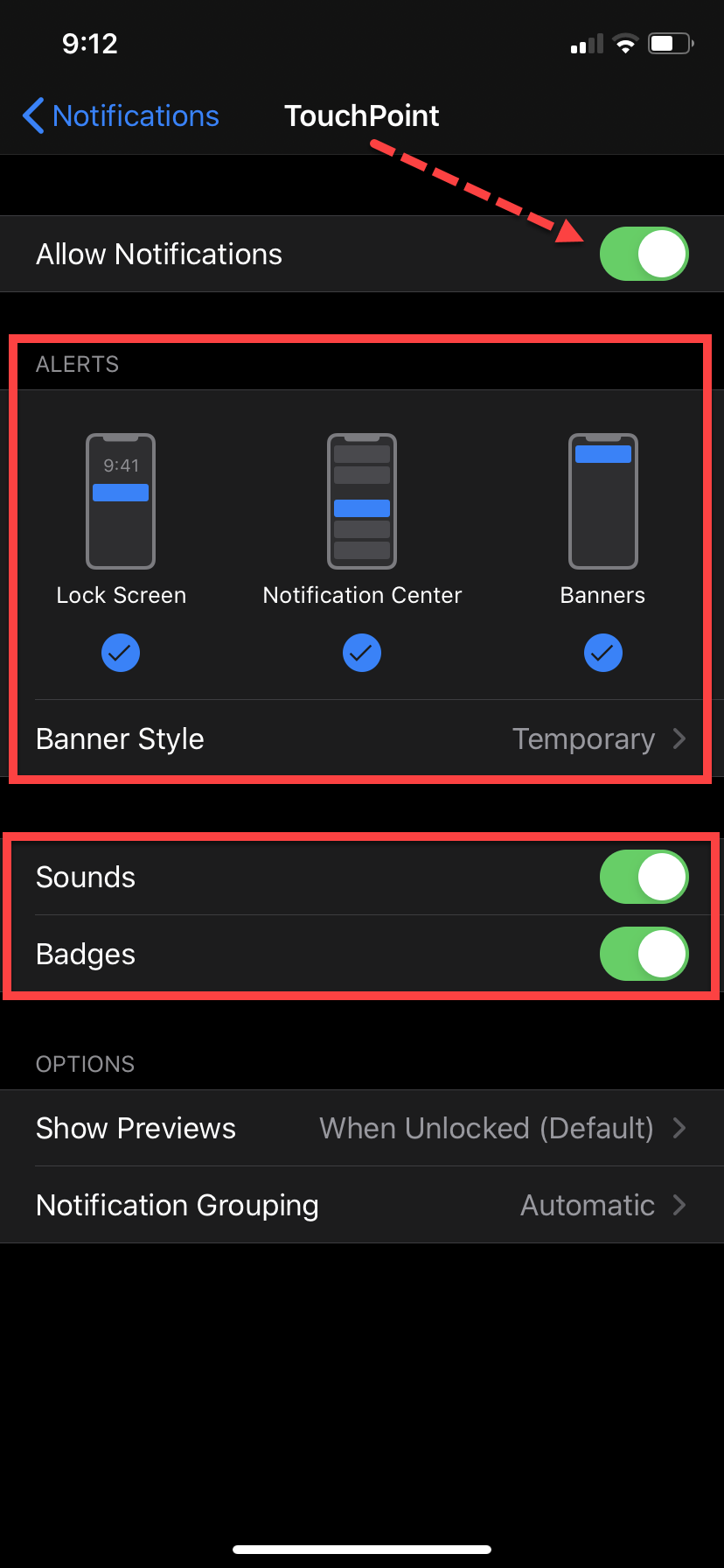This screenshot has width=724, height=1568.
Task: Go back to Notifications settings
Action: click(121, 115)
